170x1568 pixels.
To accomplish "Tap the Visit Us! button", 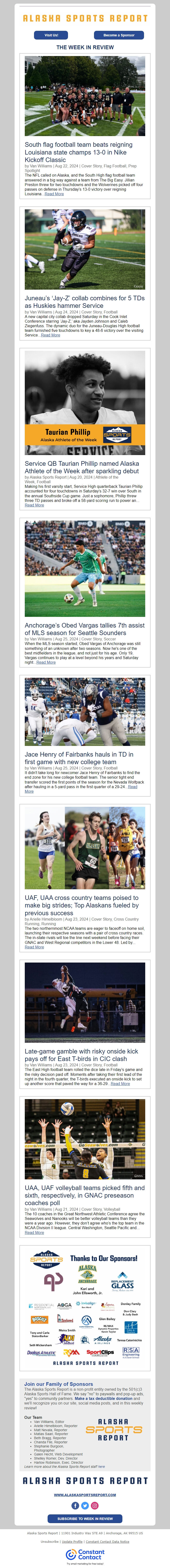I will point(51,35).
